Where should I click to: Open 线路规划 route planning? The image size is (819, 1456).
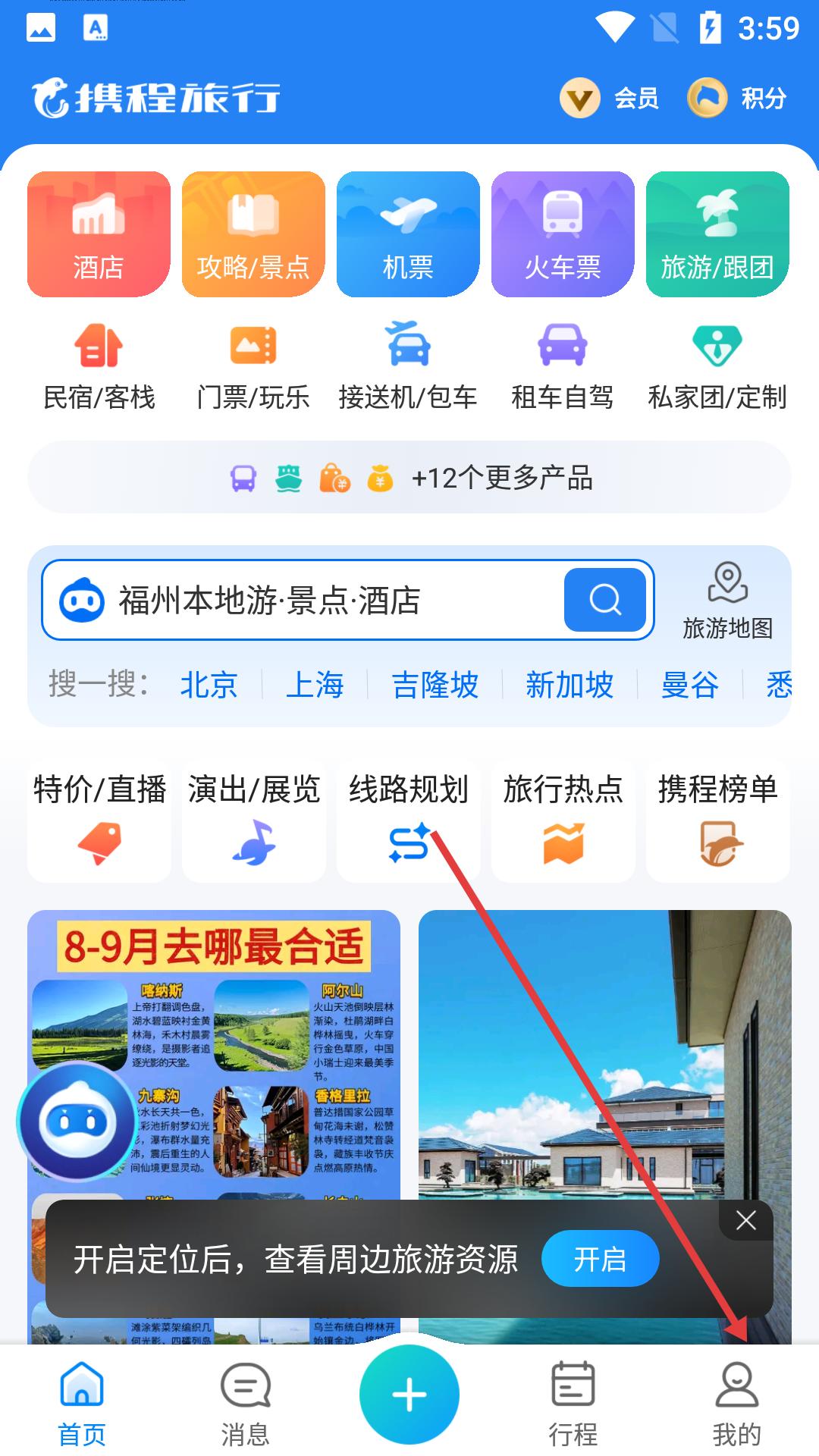pos(408,821)
